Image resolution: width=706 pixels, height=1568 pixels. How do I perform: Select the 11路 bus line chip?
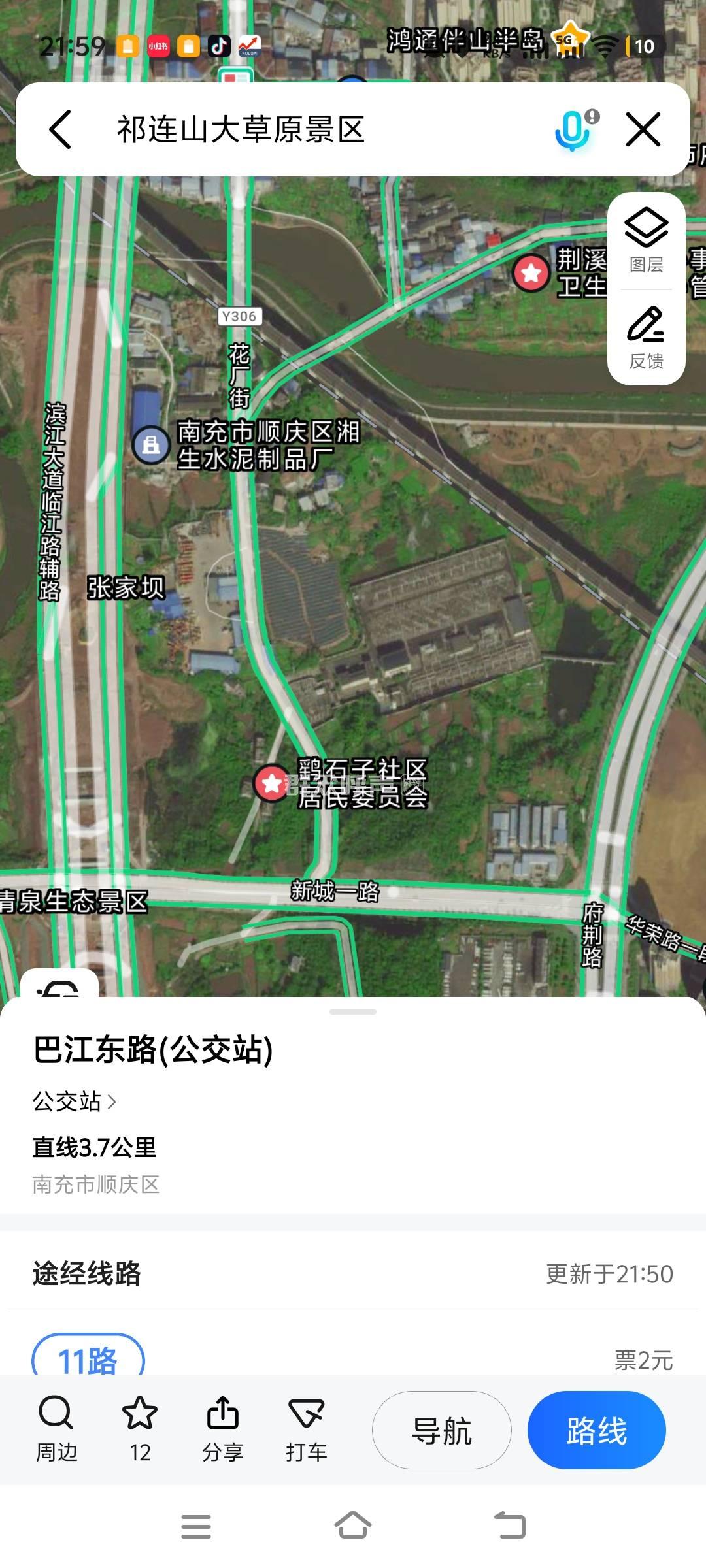pos(88,1358)
